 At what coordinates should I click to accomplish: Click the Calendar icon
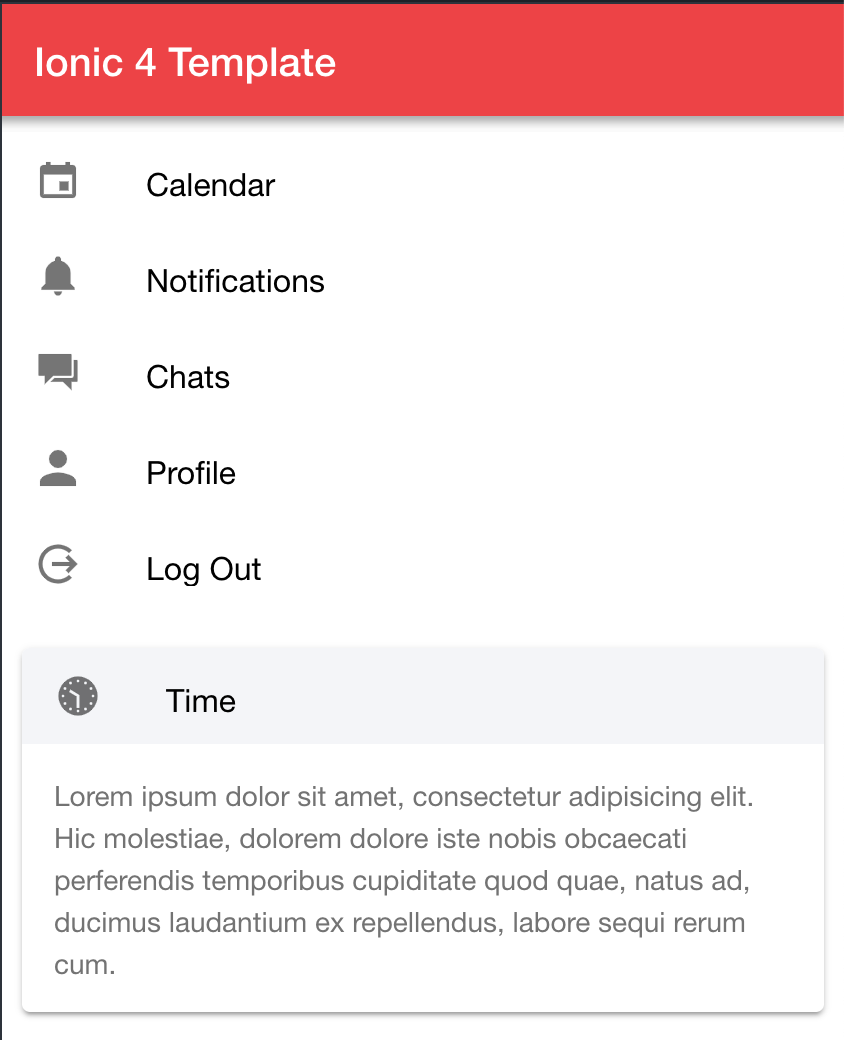point(57,183)
